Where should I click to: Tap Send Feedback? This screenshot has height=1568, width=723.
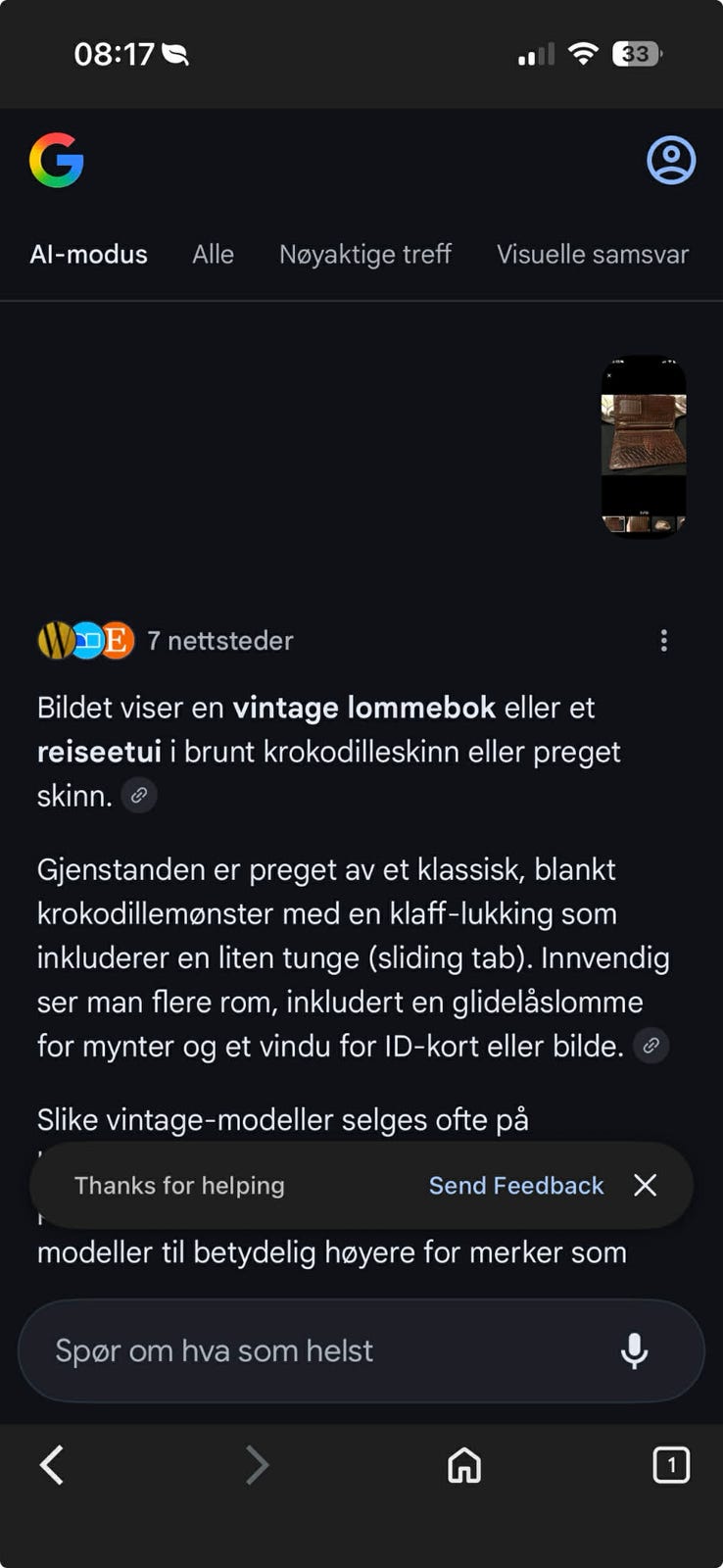516,1185
